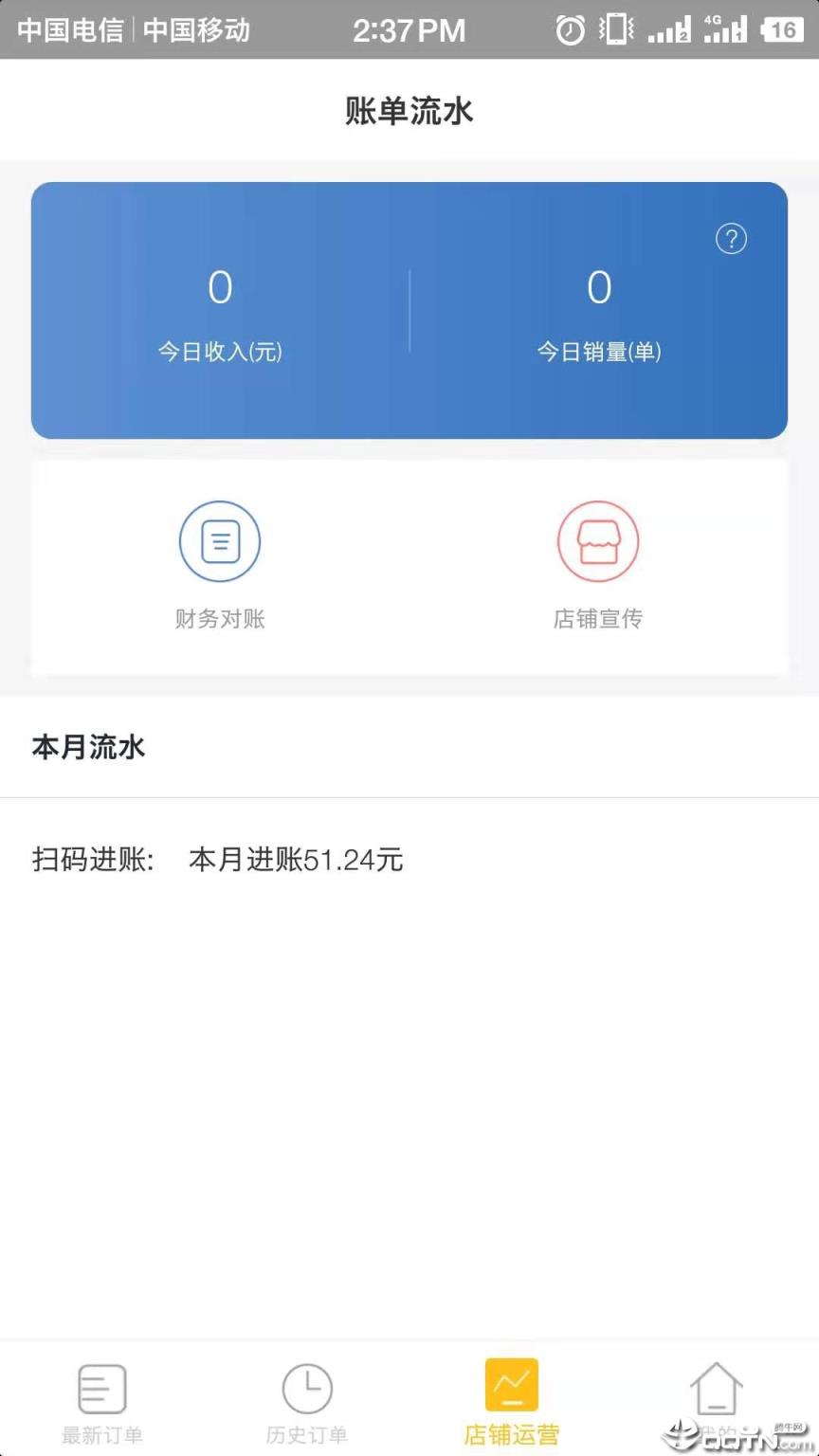Tap the alarm clock status bar icon
Screen dimensions: 819x1456
click(x=569, y=29)
